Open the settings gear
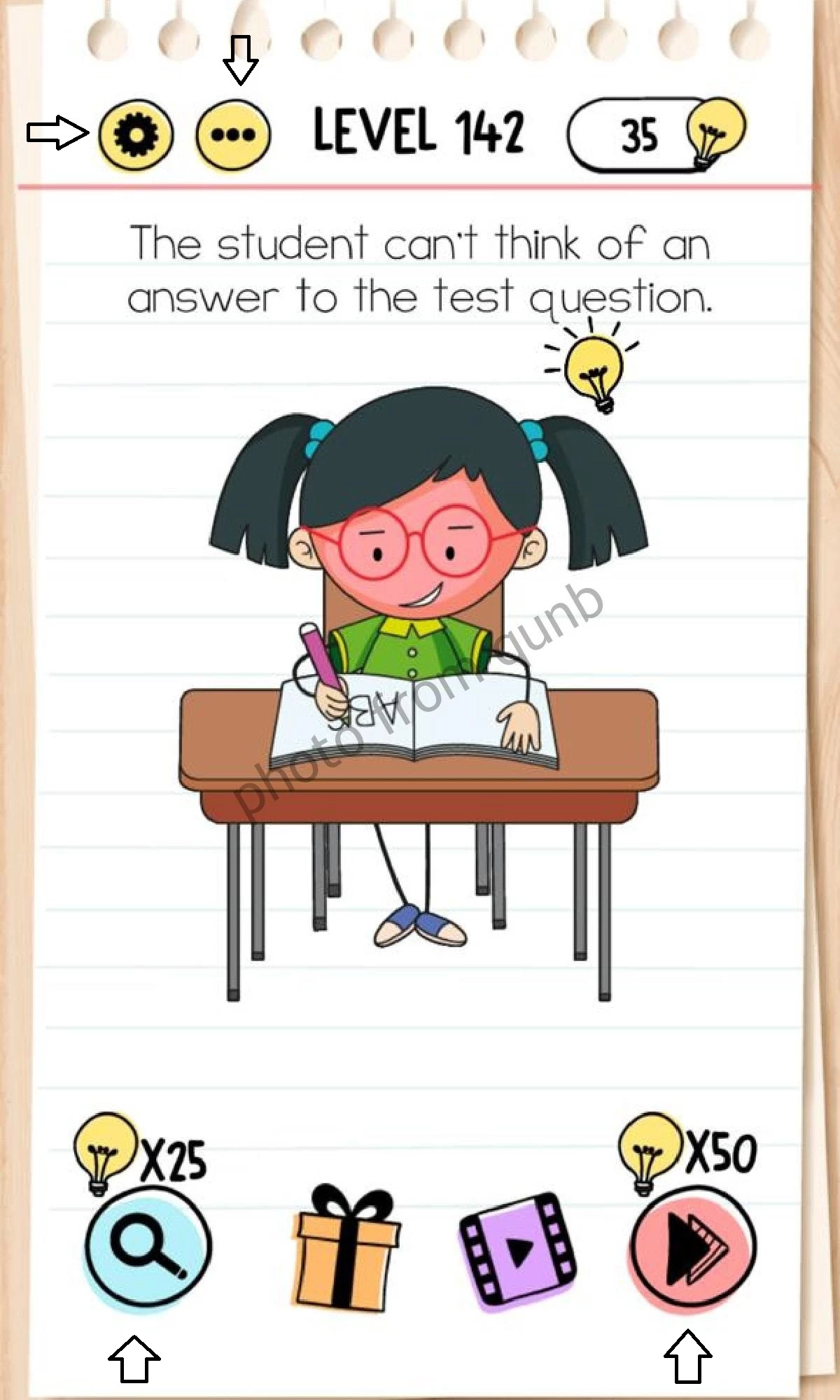Image resolution: width=840 pixels, height=1400 pixels. (x=134, y=134)
